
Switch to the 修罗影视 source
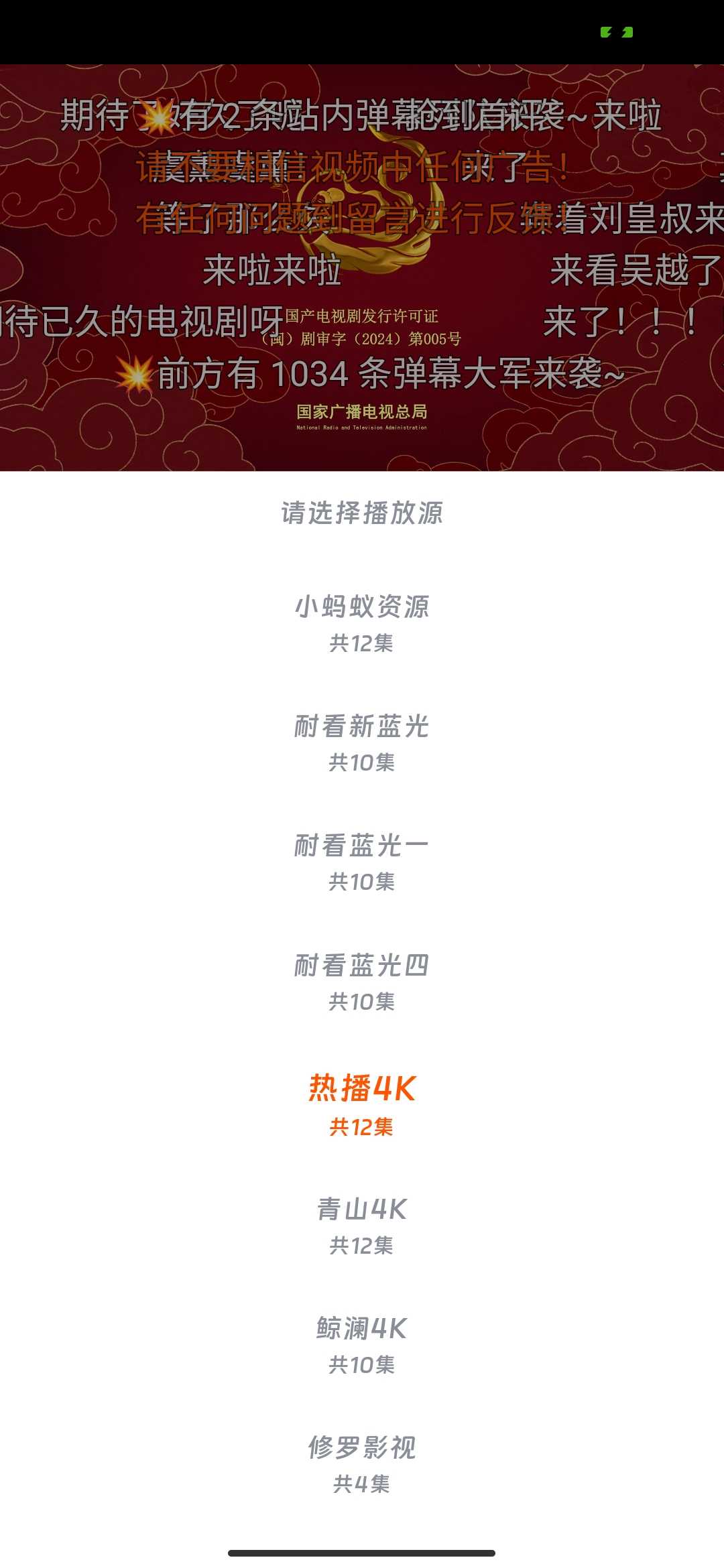pos(362,1464)
